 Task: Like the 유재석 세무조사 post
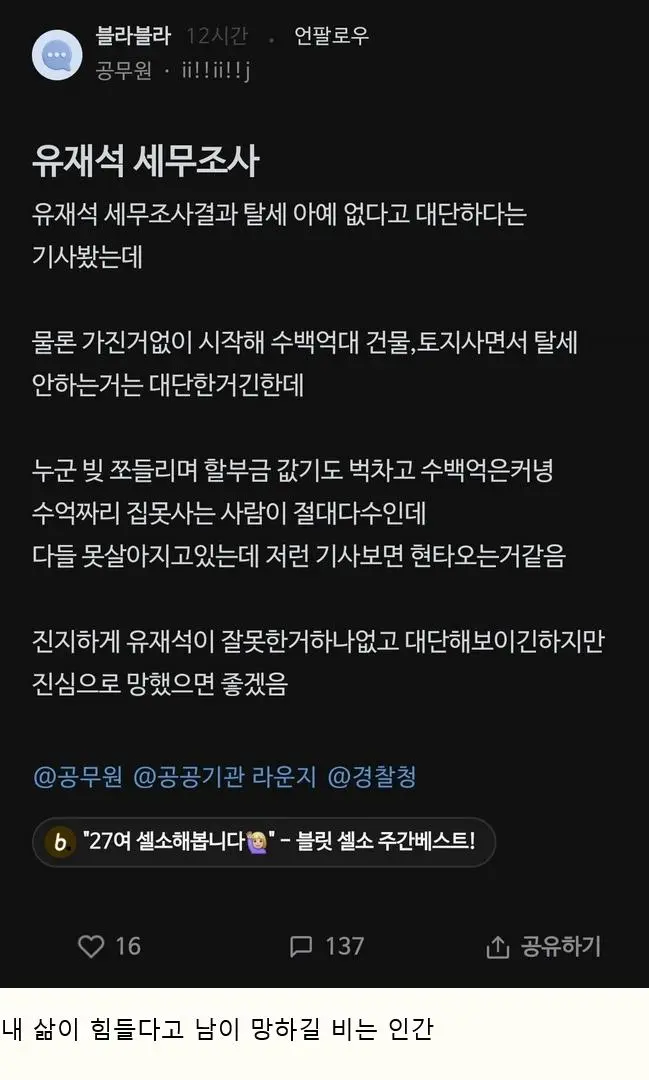click(x=91, y=946)
